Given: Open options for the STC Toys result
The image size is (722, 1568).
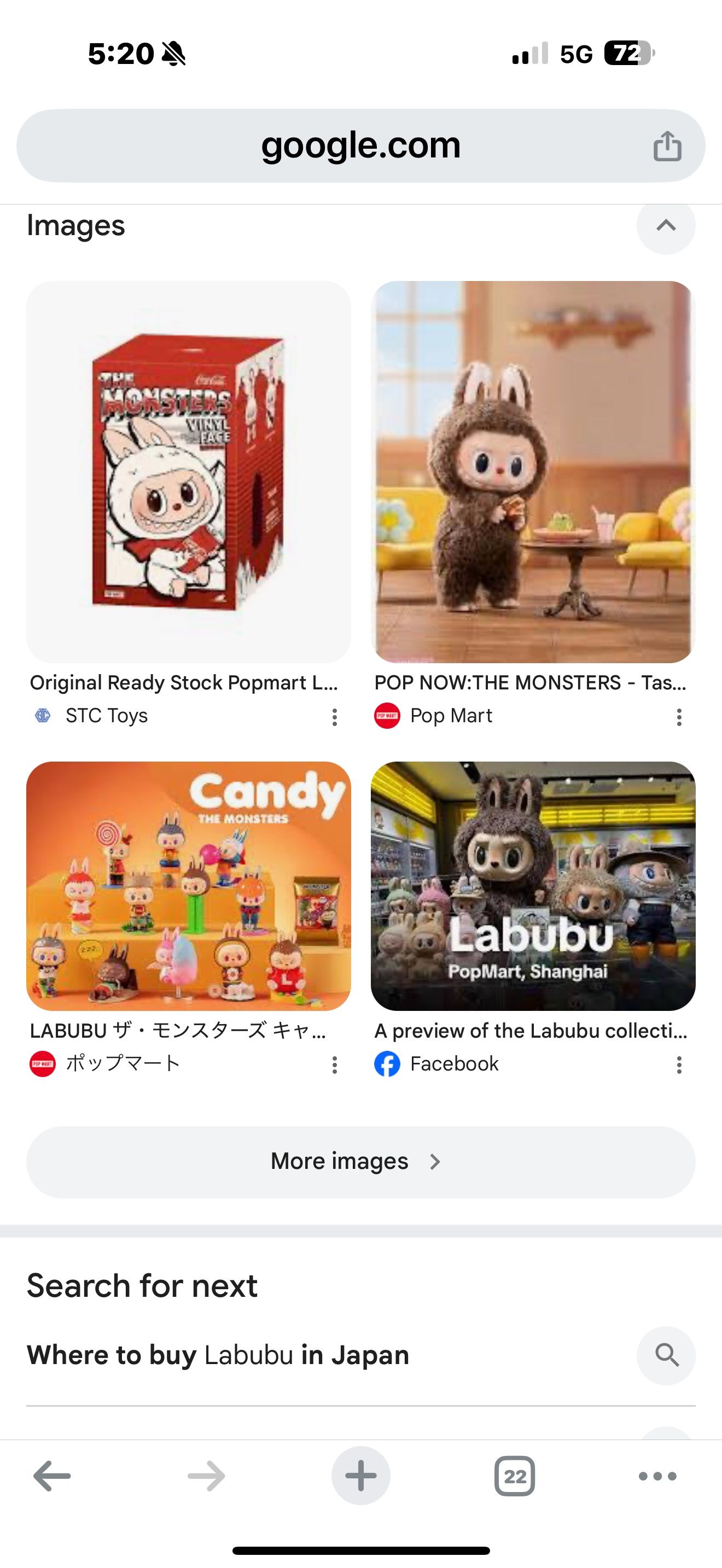Looking at the screenshot, I should (334, 717).
